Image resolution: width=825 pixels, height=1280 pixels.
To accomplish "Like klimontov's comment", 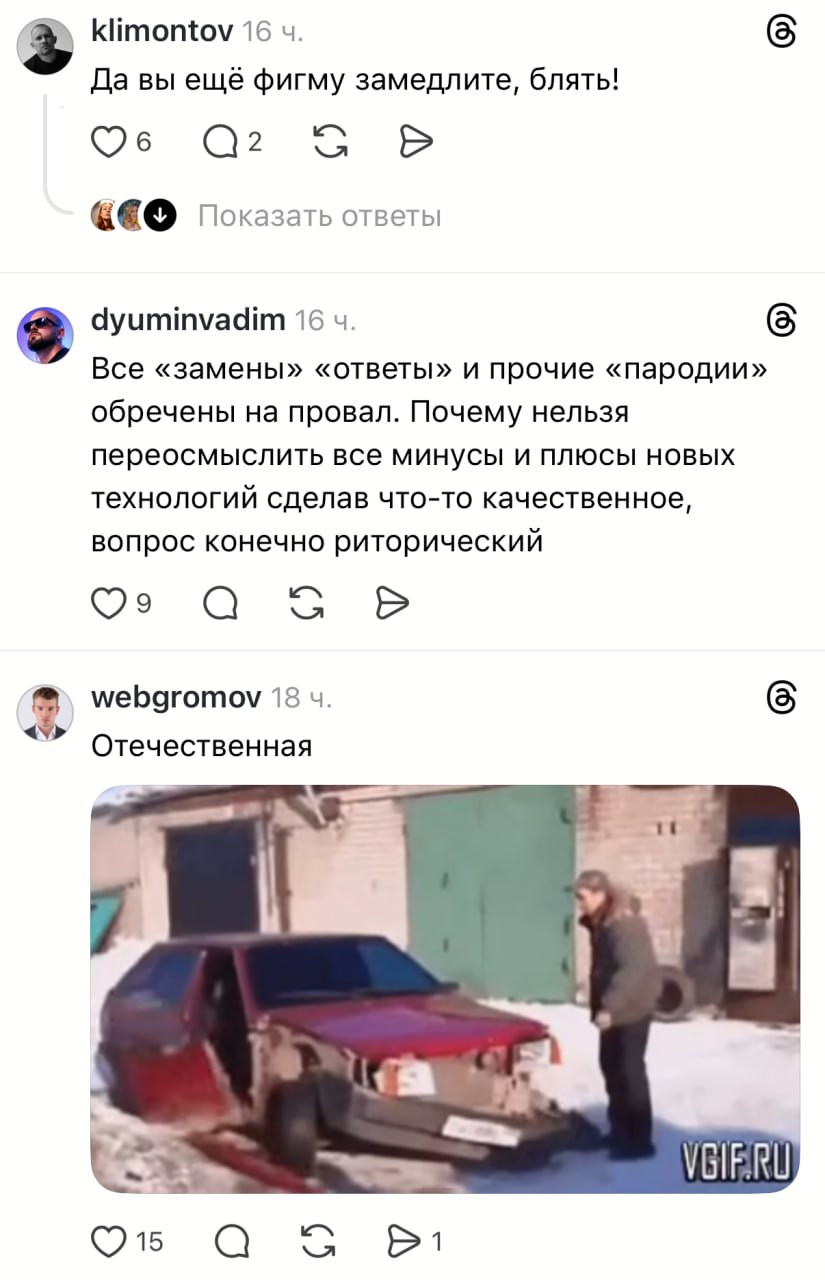I will coord(105,143).
